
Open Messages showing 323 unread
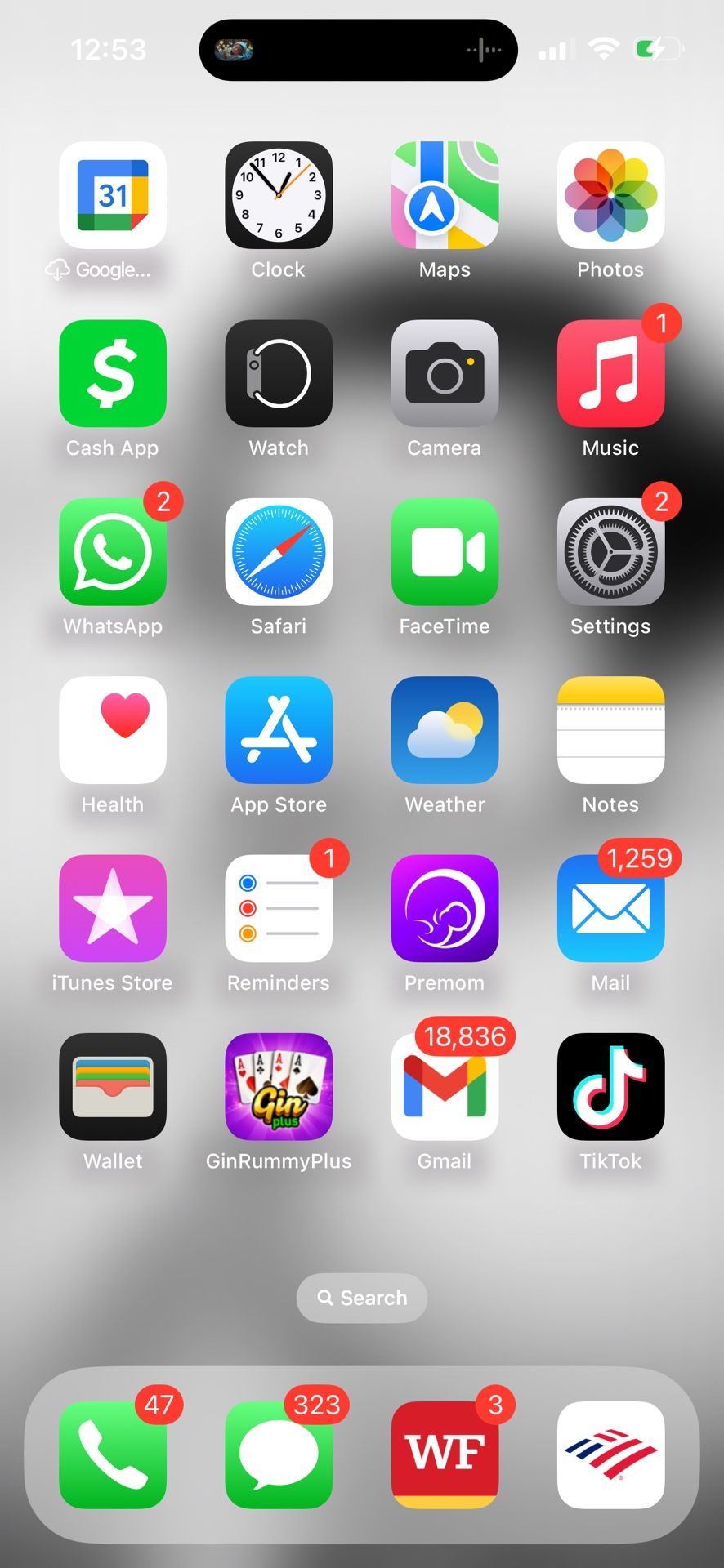[278, 1455]
